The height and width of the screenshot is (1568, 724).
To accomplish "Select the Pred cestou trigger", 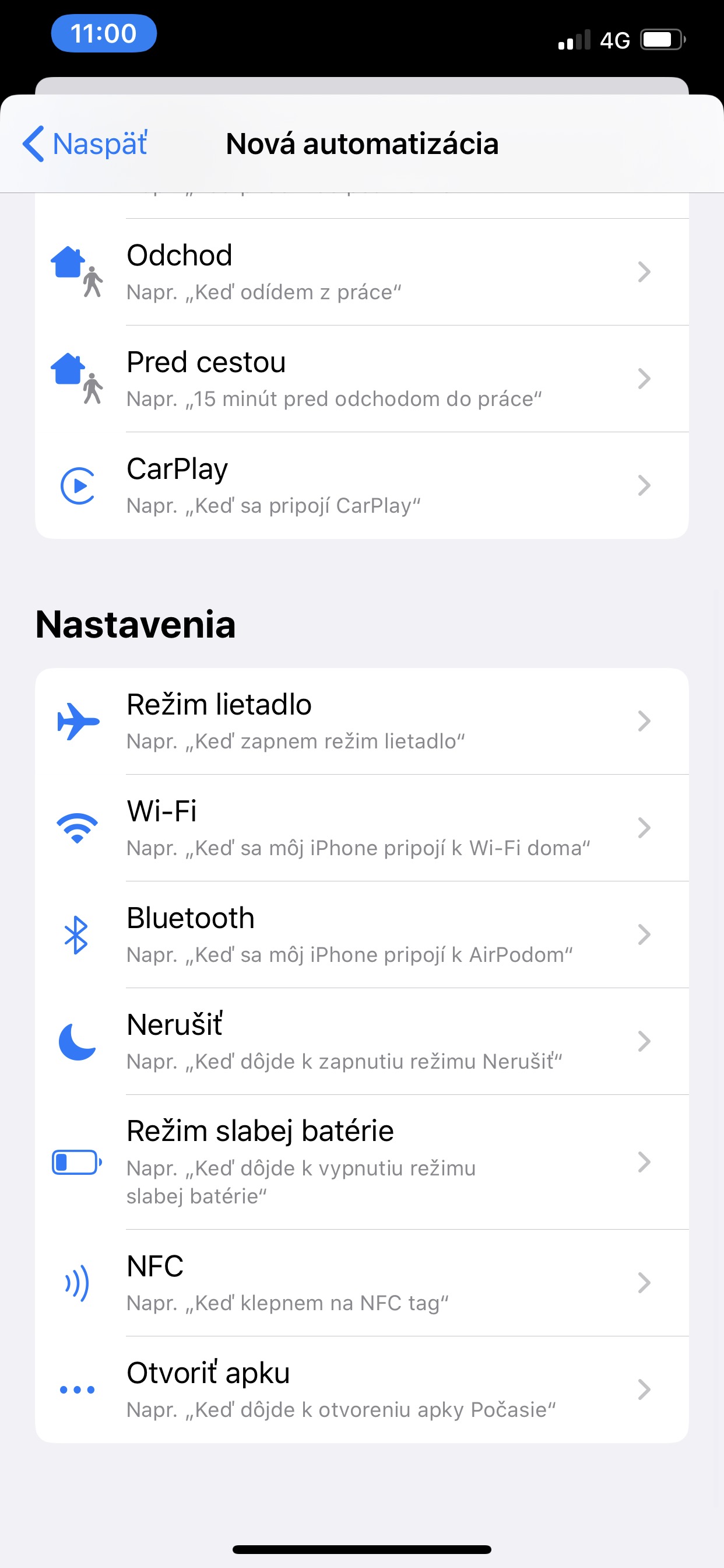I will (x=362, y=379).
